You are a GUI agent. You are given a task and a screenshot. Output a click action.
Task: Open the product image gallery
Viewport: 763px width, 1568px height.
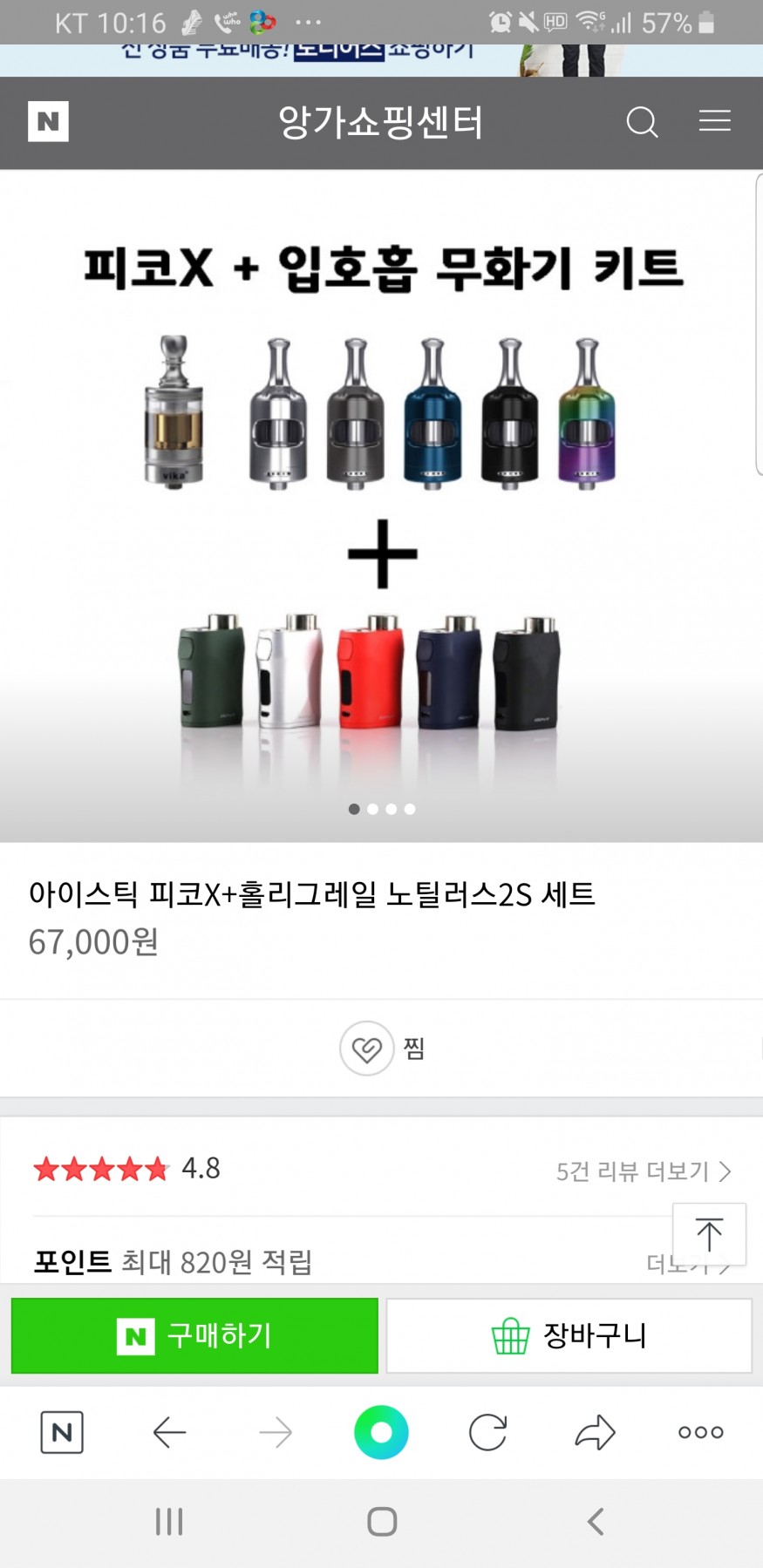click(x=381, y=506)
